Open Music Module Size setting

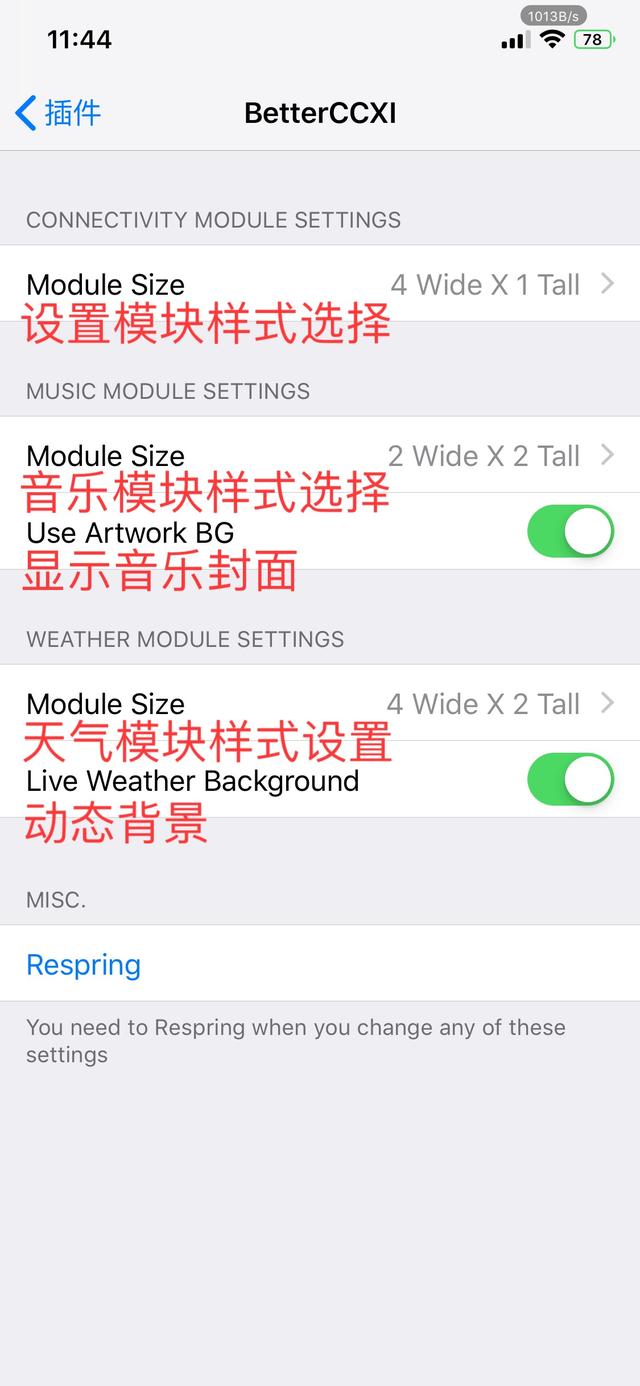click(320, 456)
